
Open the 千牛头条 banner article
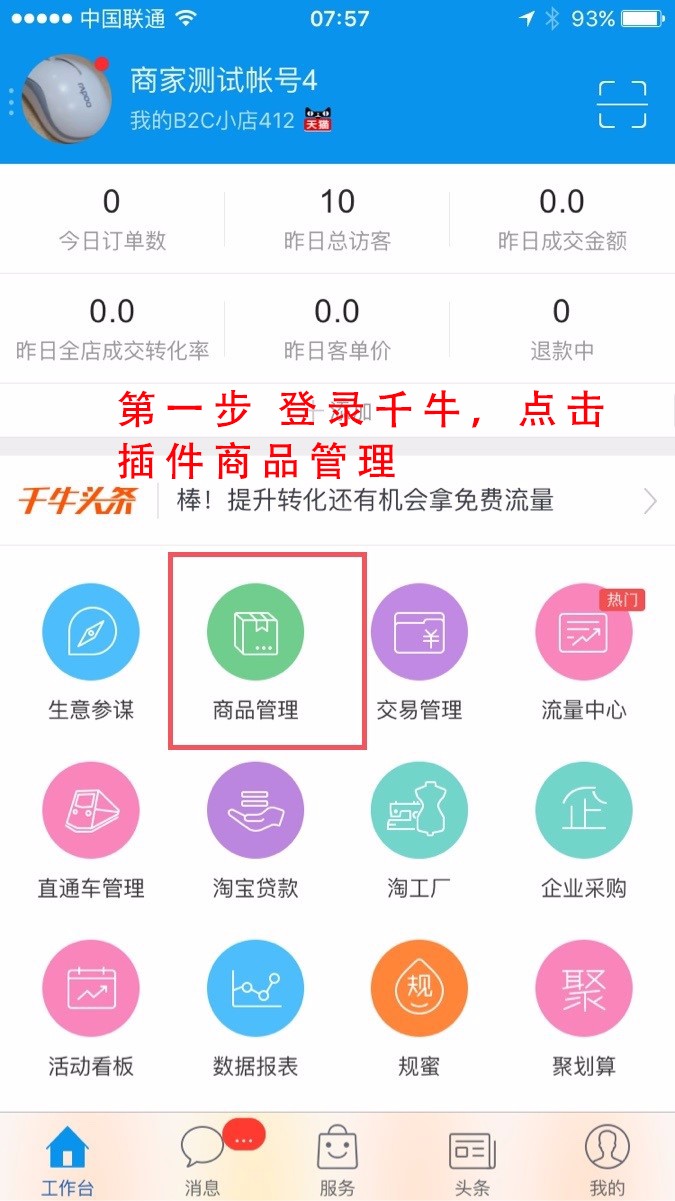pos(365,500)
